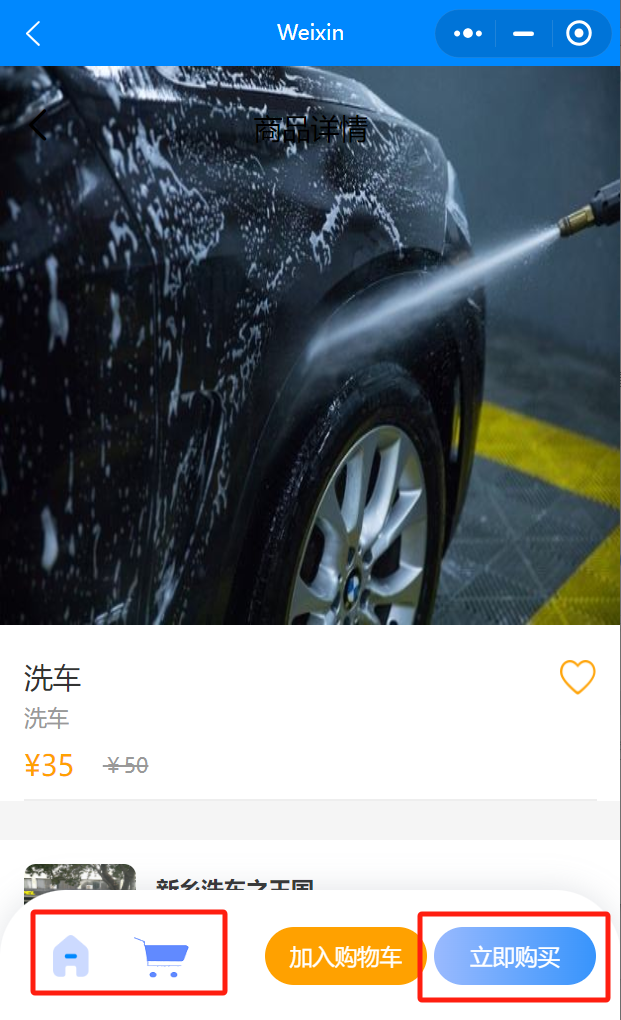This screenshot has height=1020, width=621.
Task: Tap the back arrow beside 商品详情
Action: point(39,128)
